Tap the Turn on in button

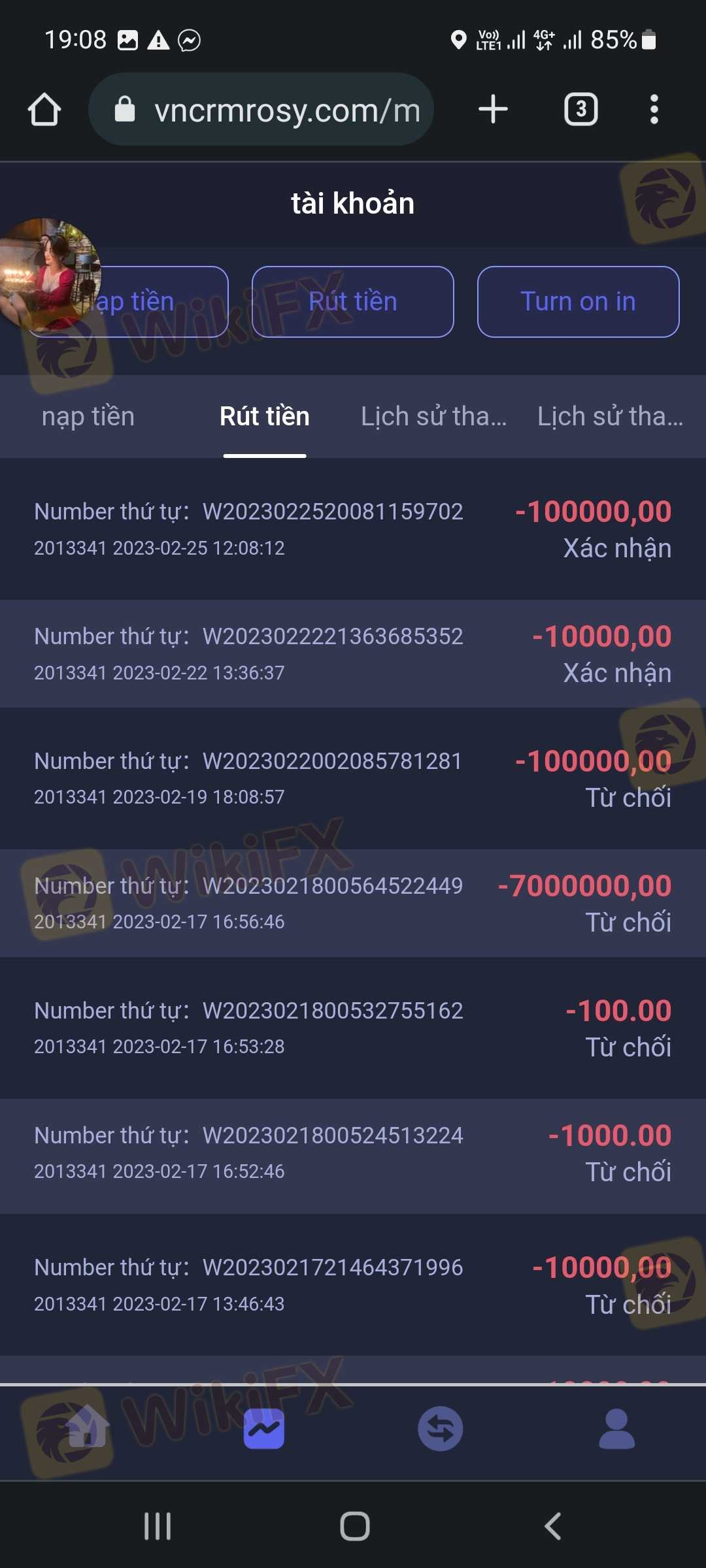tap(578, 302)
